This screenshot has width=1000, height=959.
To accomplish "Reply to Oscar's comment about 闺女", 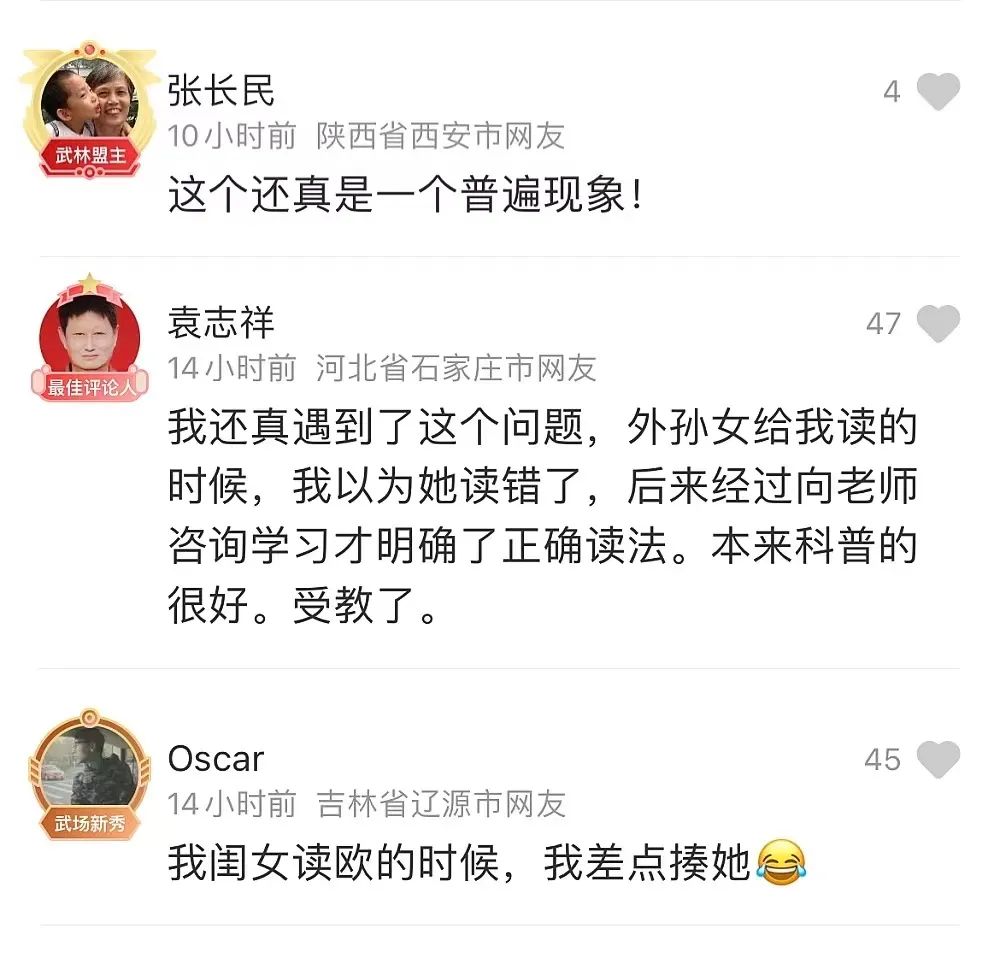I will [x=460, y=863].
